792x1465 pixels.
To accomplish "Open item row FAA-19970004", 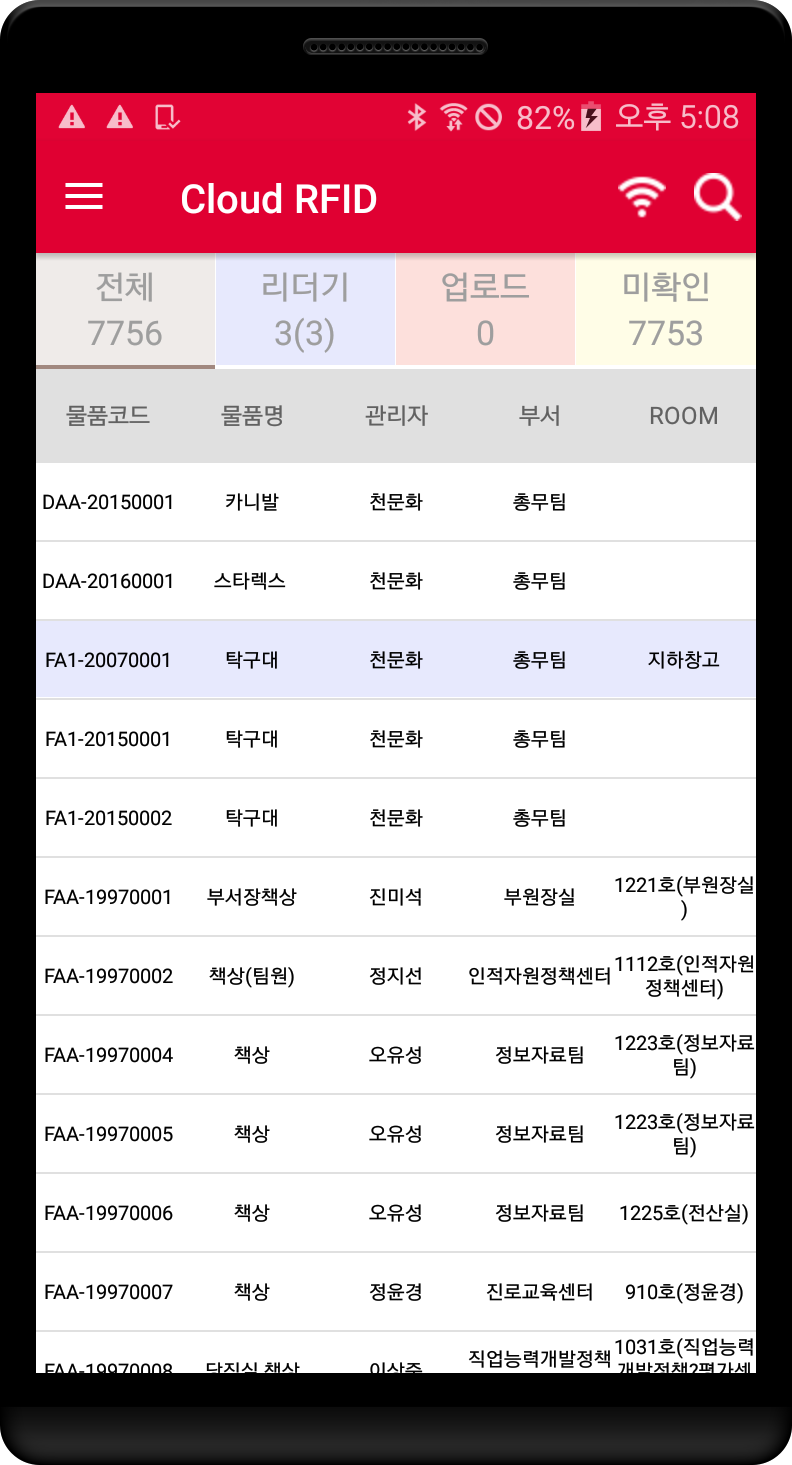I will click(396, 1055).
